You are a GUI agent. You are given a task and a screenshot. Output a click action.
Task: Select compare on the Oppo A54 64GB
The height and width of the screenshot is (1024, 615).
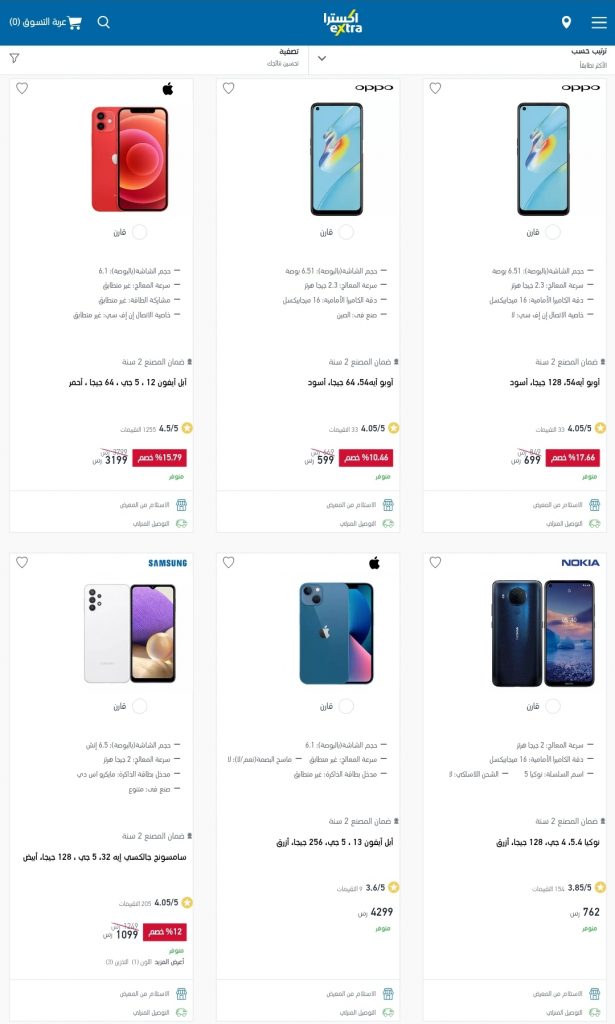[x=346, y=232]
